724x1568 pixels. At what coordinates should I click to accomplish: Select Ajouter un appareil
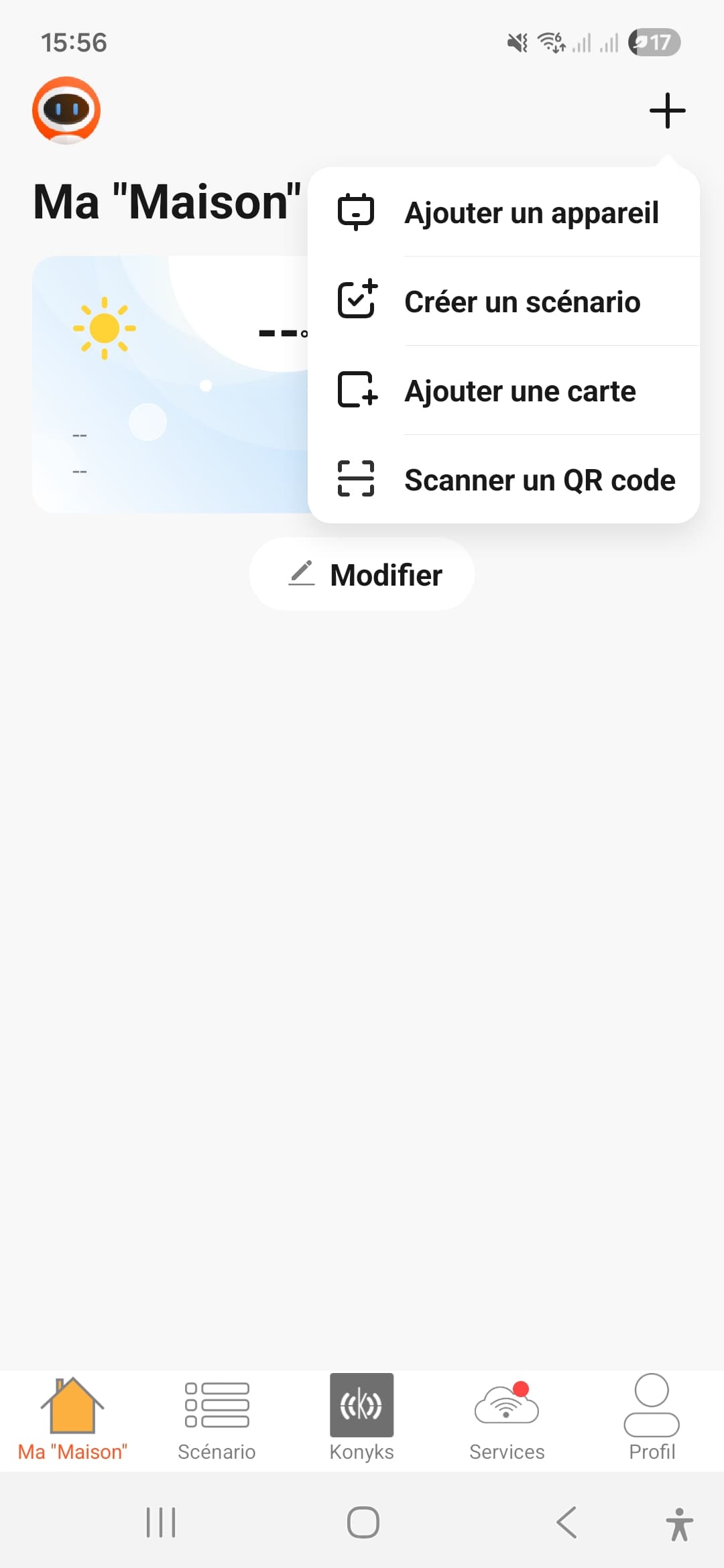[503, 212]
